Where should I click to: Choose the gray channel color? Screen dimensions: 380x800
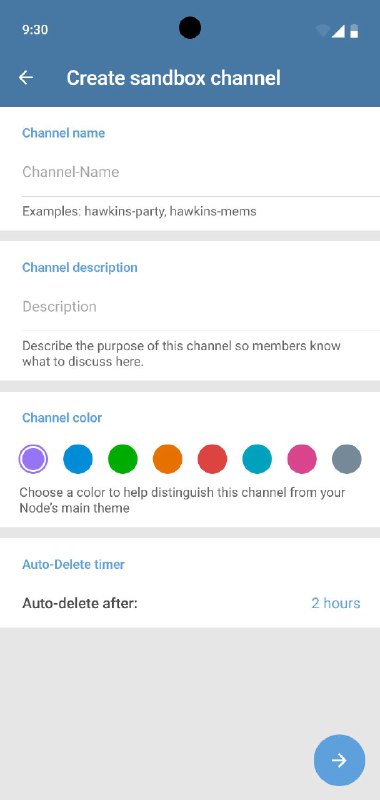347,459
